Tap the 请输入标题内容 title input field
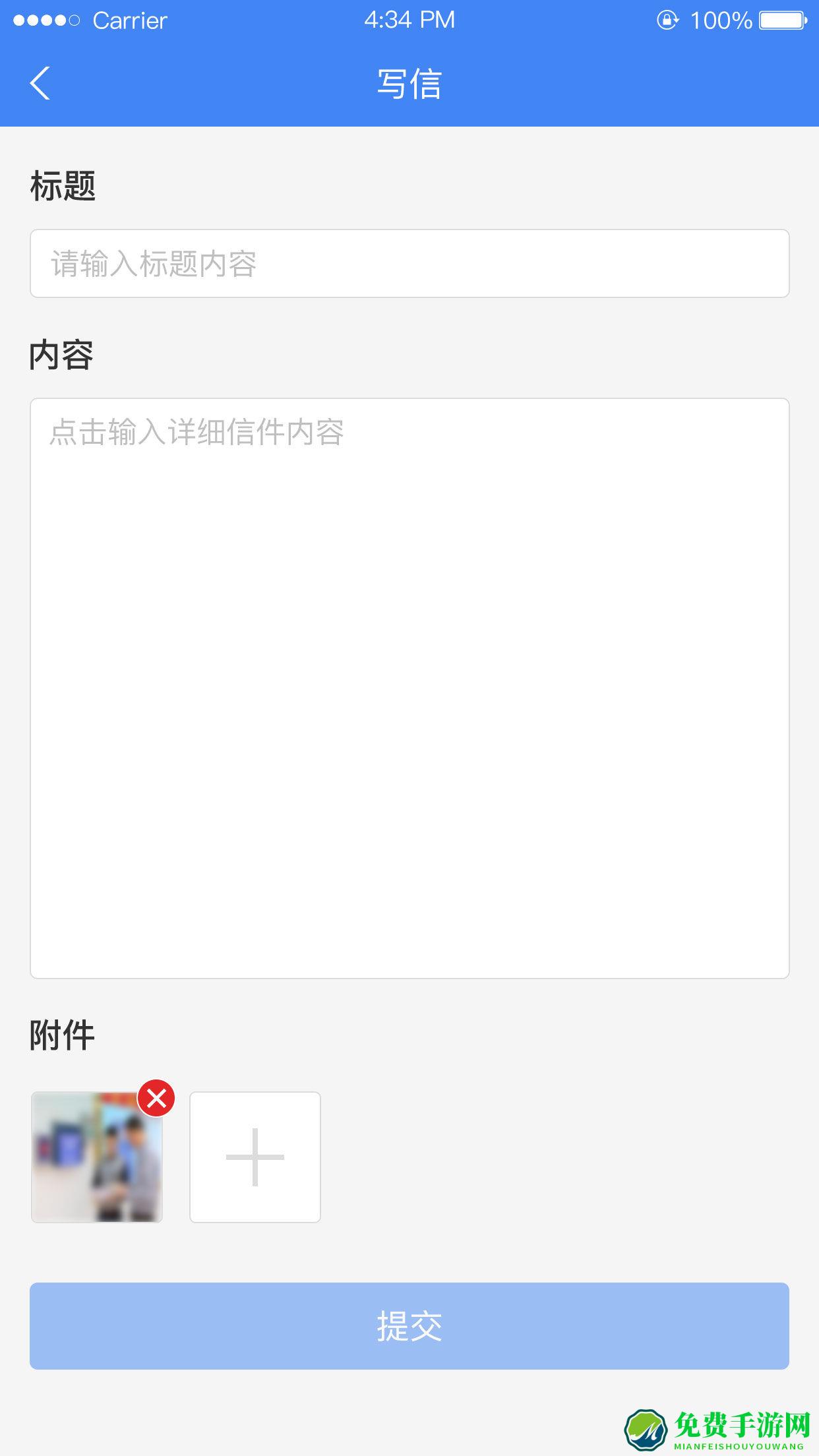Image resolution: width=819 pixels, height=1456 pixels. [409, 263]
